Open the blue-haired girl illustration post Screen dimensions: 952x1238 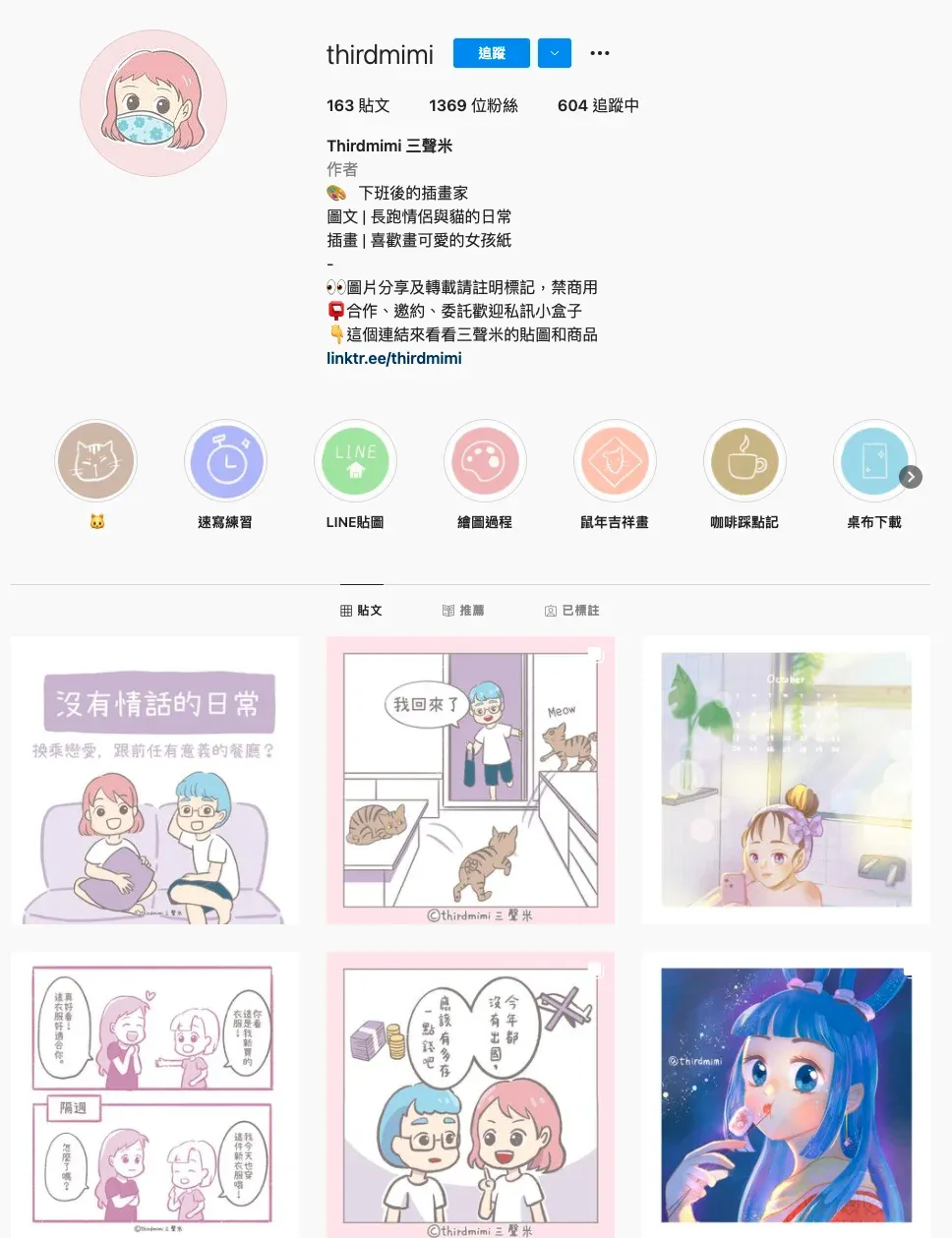pos(786,1094)
